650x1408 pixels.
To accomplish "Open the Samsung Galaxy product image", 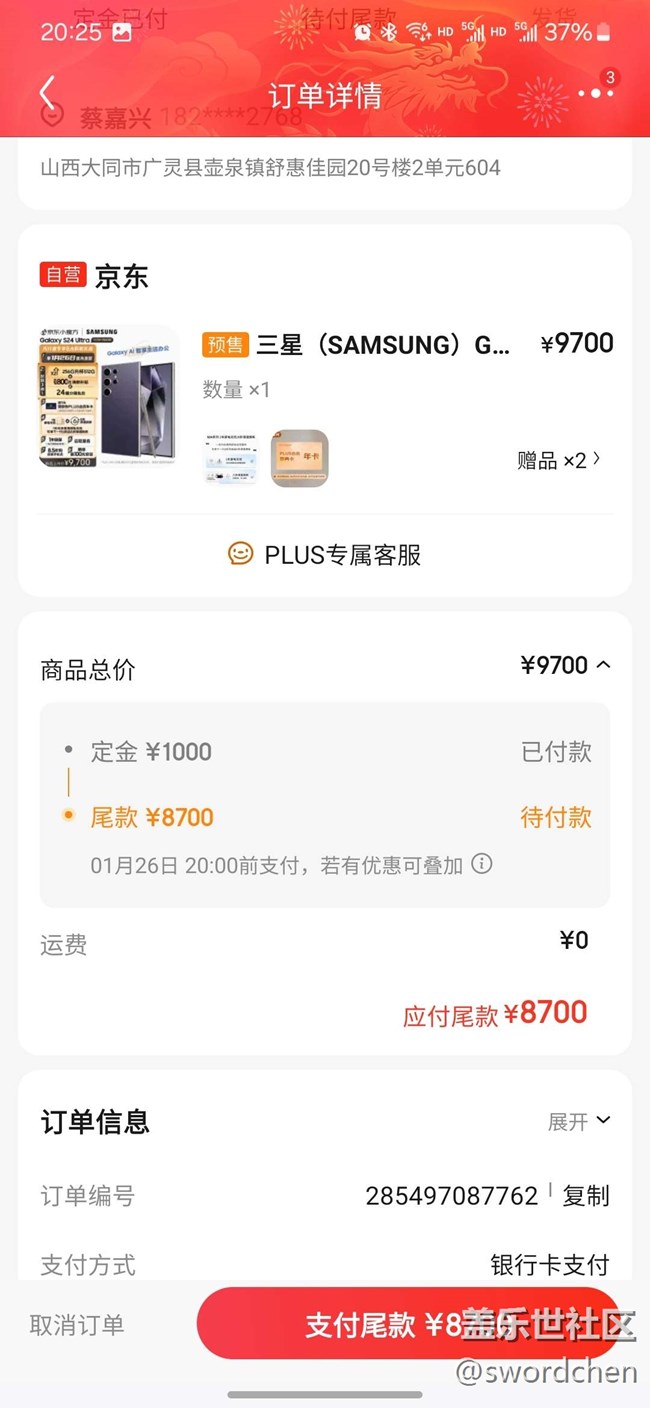I will pos(109,398).
